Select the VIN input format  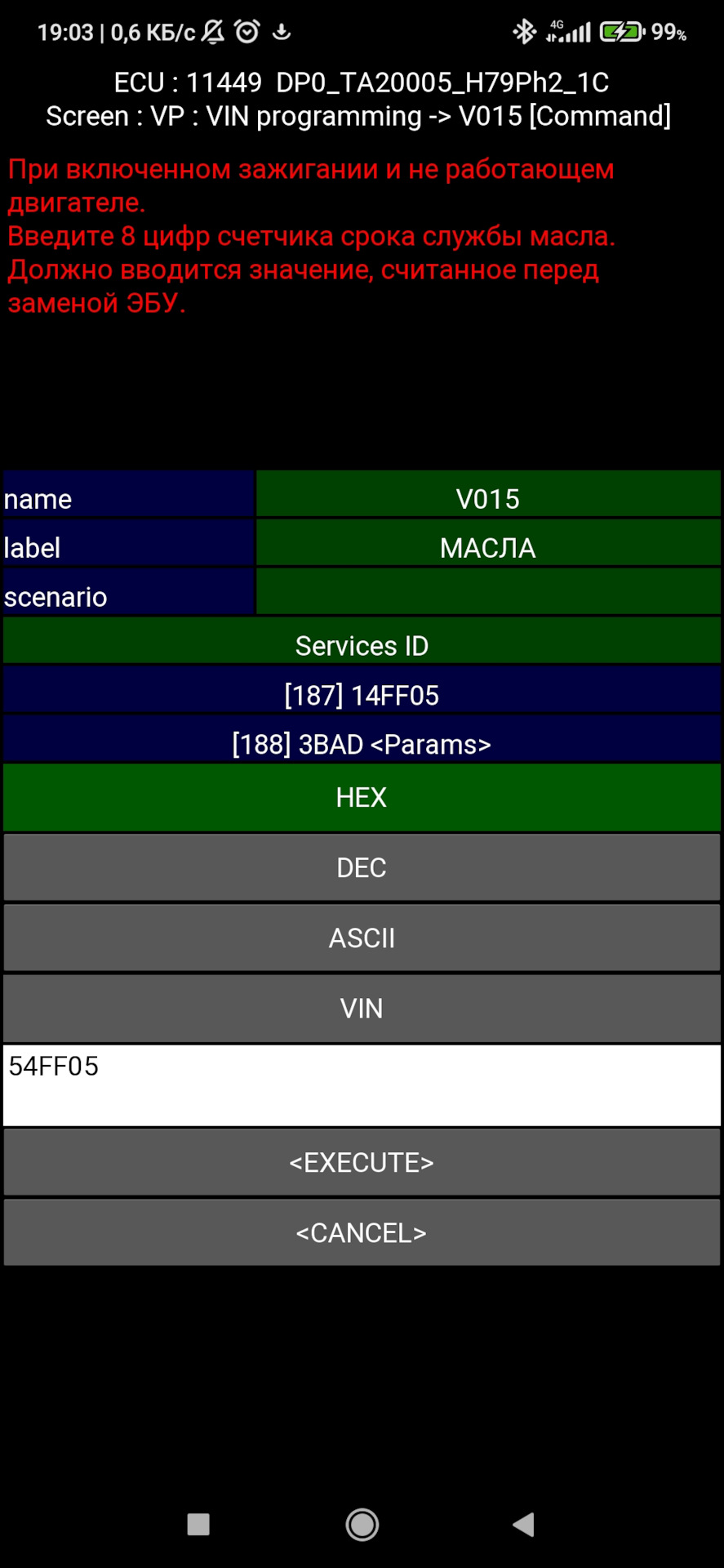tap(362, 1009)
